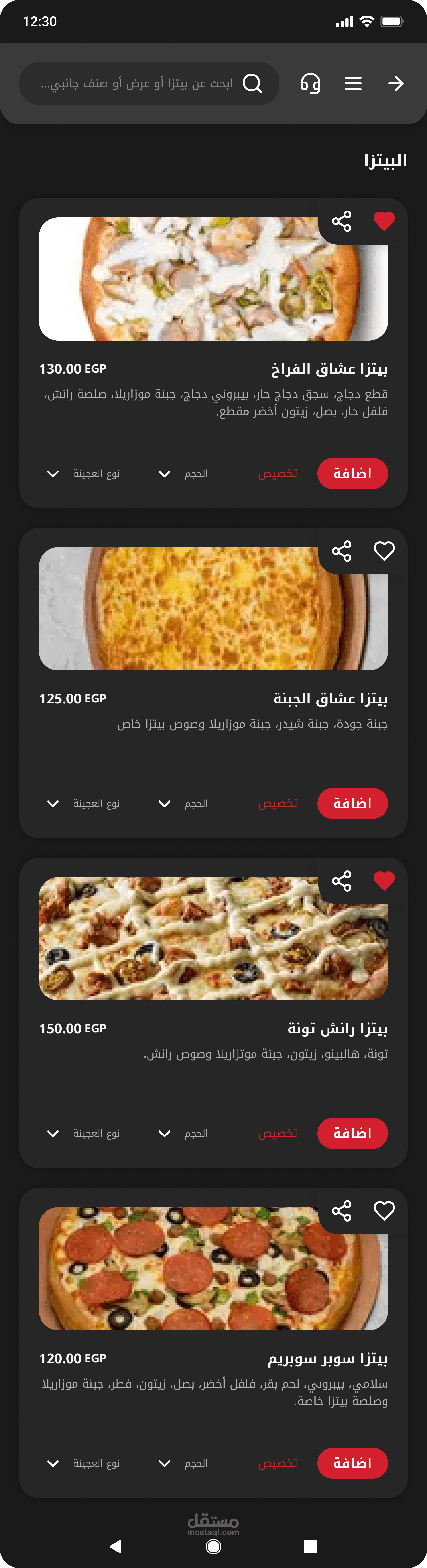
Task: Tap the system home button
Action: (x=213, y=1546)
